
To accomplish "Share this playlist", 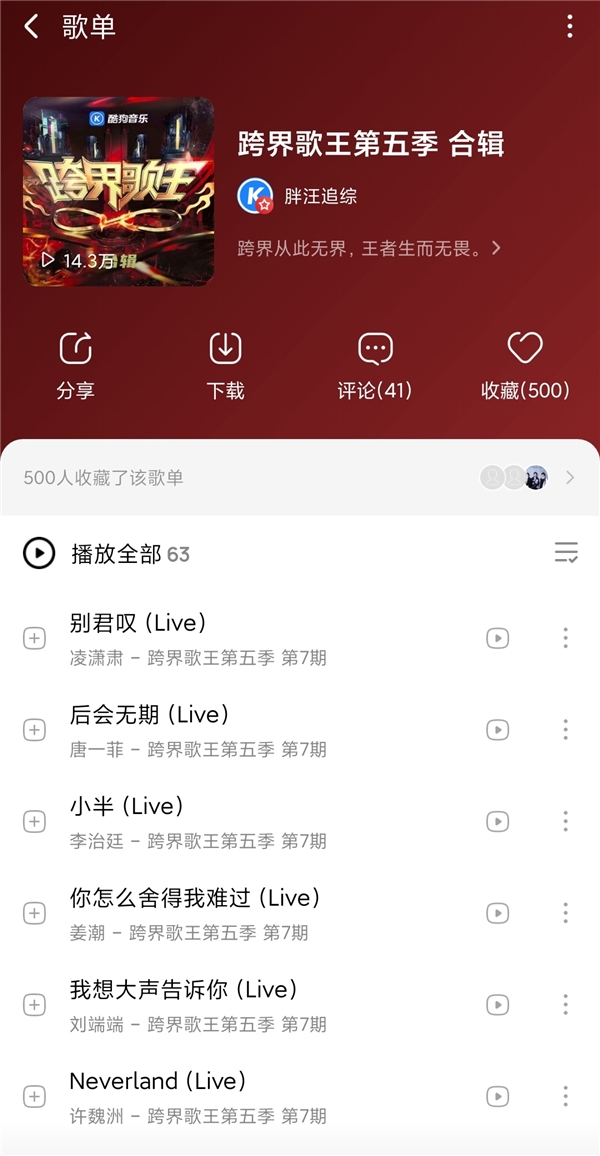I will pos(76,365).
